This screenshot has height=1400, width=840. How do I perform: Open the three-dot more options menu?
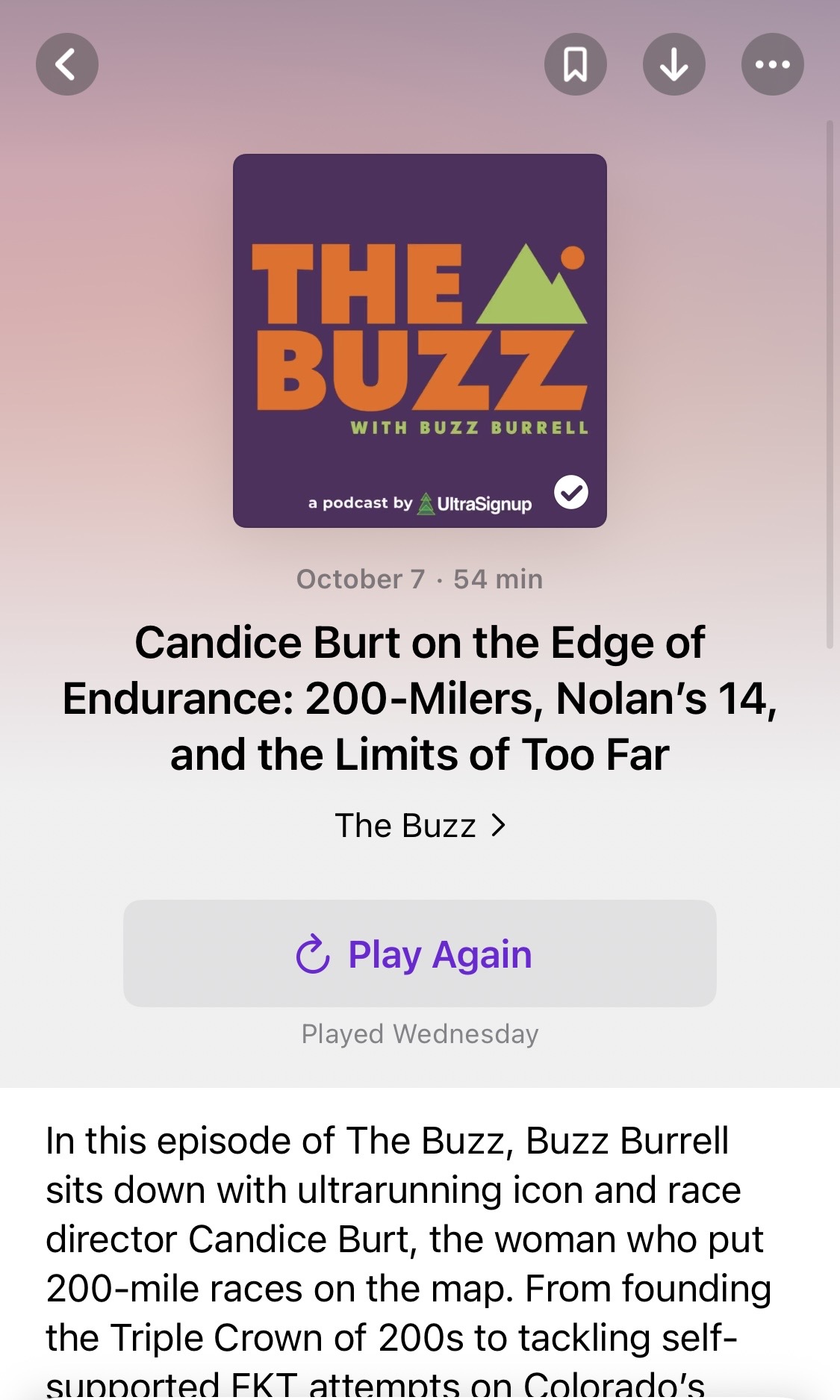click(x=773, y=64)
